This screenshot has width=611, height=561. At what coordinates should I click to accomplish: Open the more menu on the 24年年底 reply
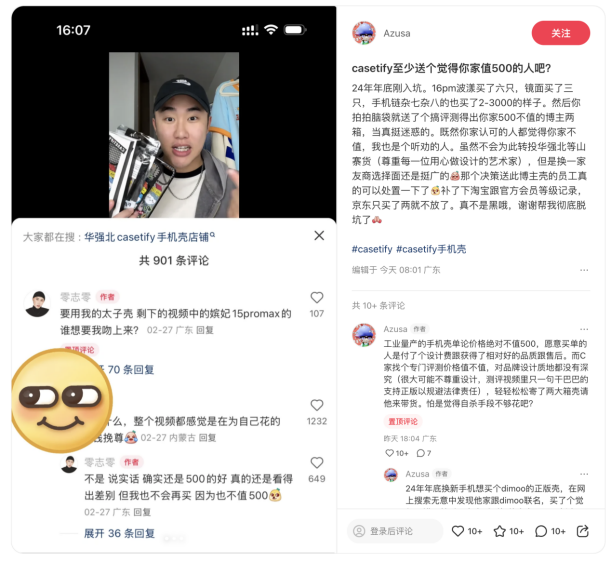click(586, 474)
